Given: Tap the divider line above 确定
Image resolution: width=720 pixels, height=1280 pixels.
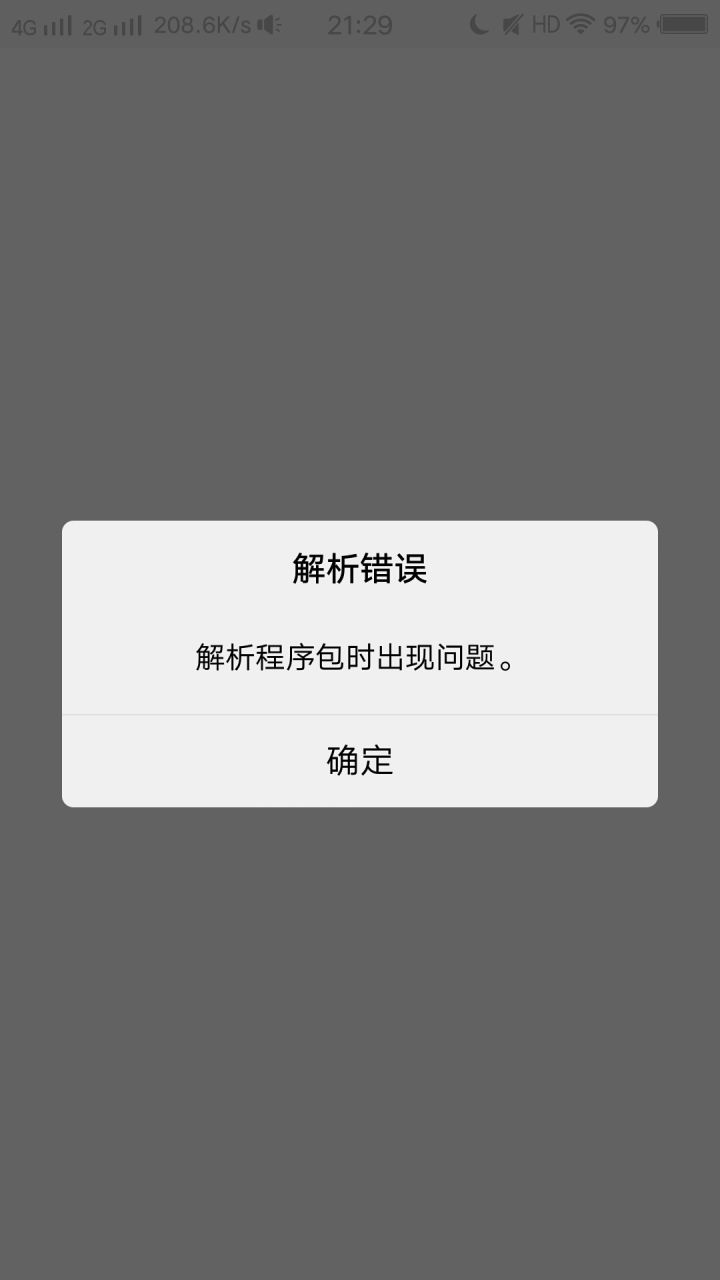Looking at the screenshot, I should click(360, 715).
